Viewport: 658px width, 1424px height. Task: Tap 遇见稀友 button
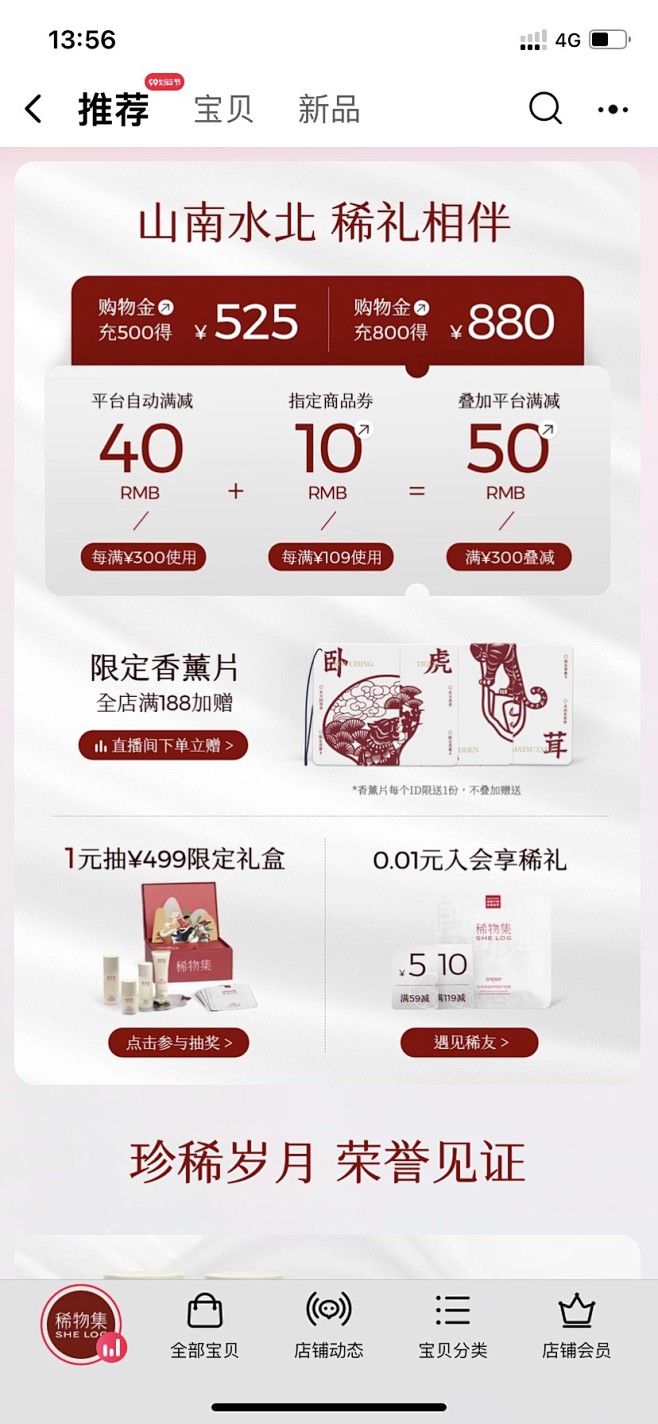[x=469, y=1042]
